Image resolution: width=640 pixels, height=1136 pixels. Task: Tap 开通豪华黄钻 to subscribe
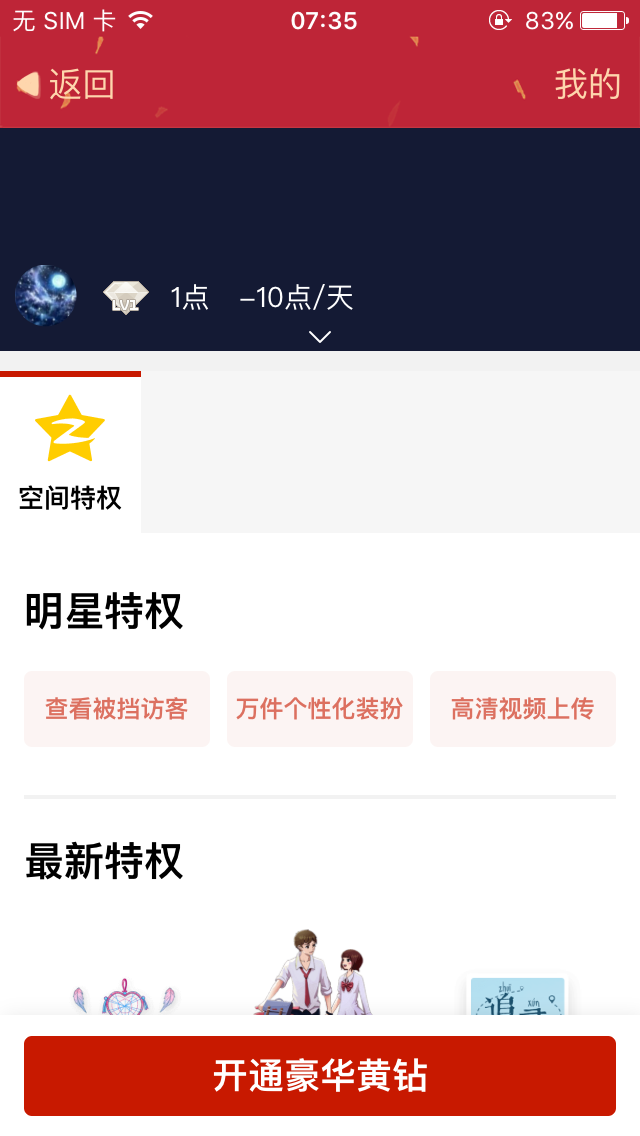(x=320, y=1076)
